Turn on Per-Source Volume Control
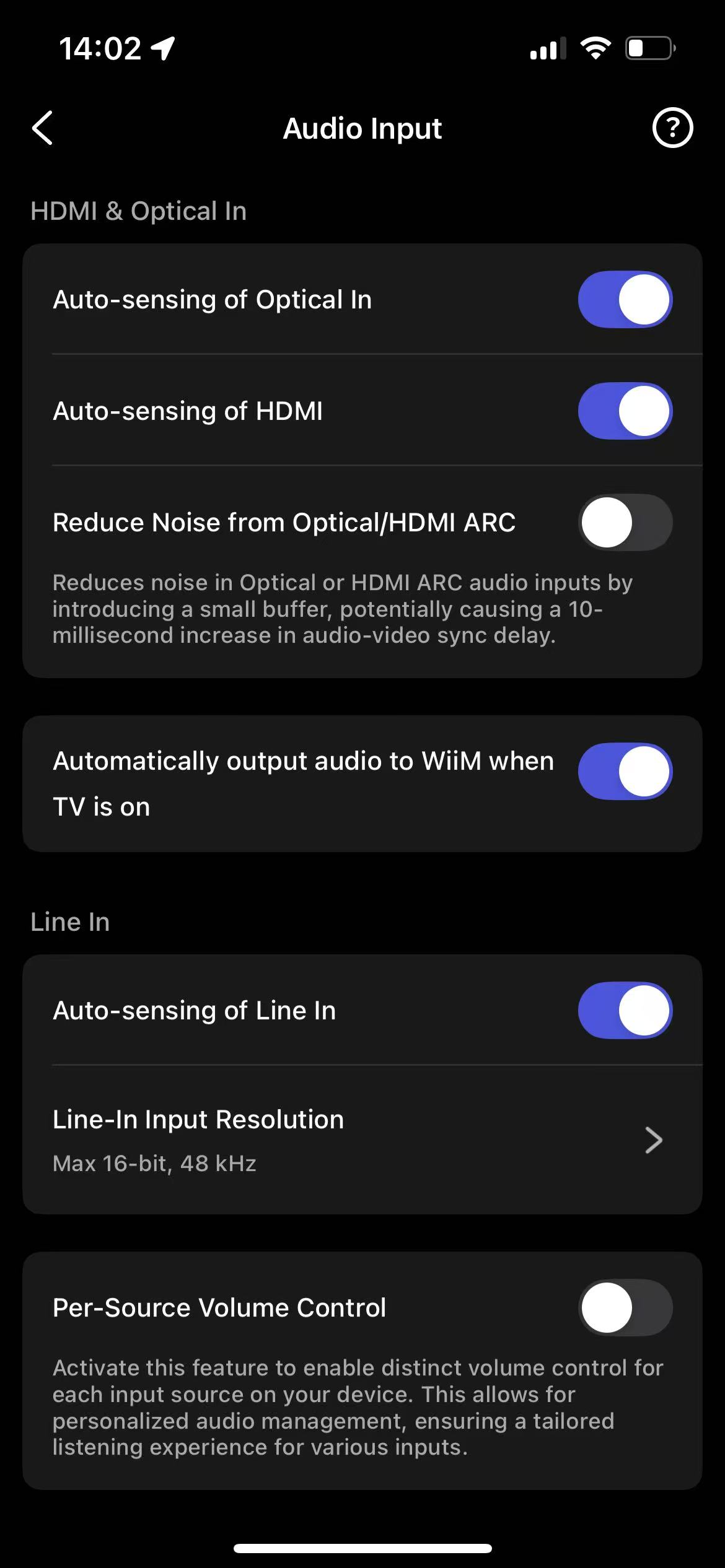725x1568 pixels. click(625, 1308)
